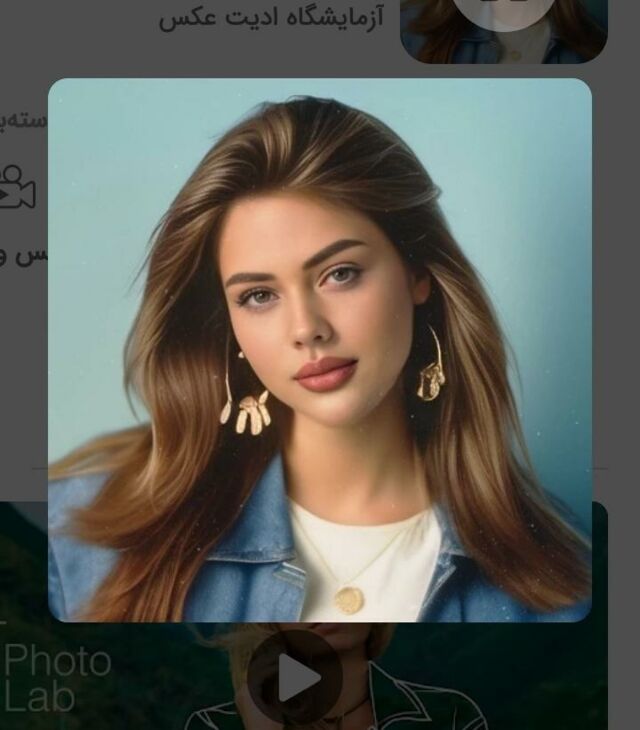This screenshot has height=730, width=640.
Task: Play the video below the portrait preview
Action: [295, 678]
